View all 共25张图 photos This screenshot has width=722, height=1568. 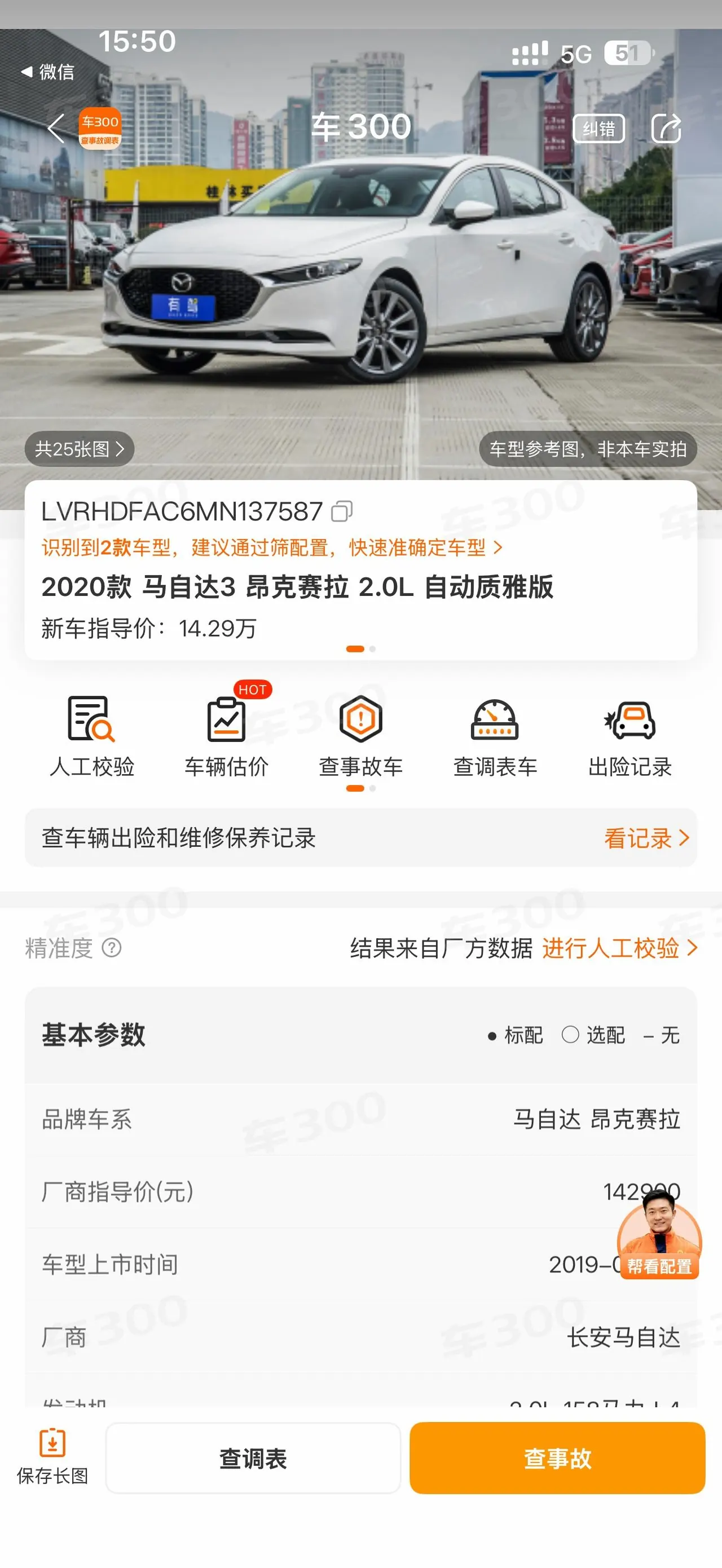(x=79, y=449)
